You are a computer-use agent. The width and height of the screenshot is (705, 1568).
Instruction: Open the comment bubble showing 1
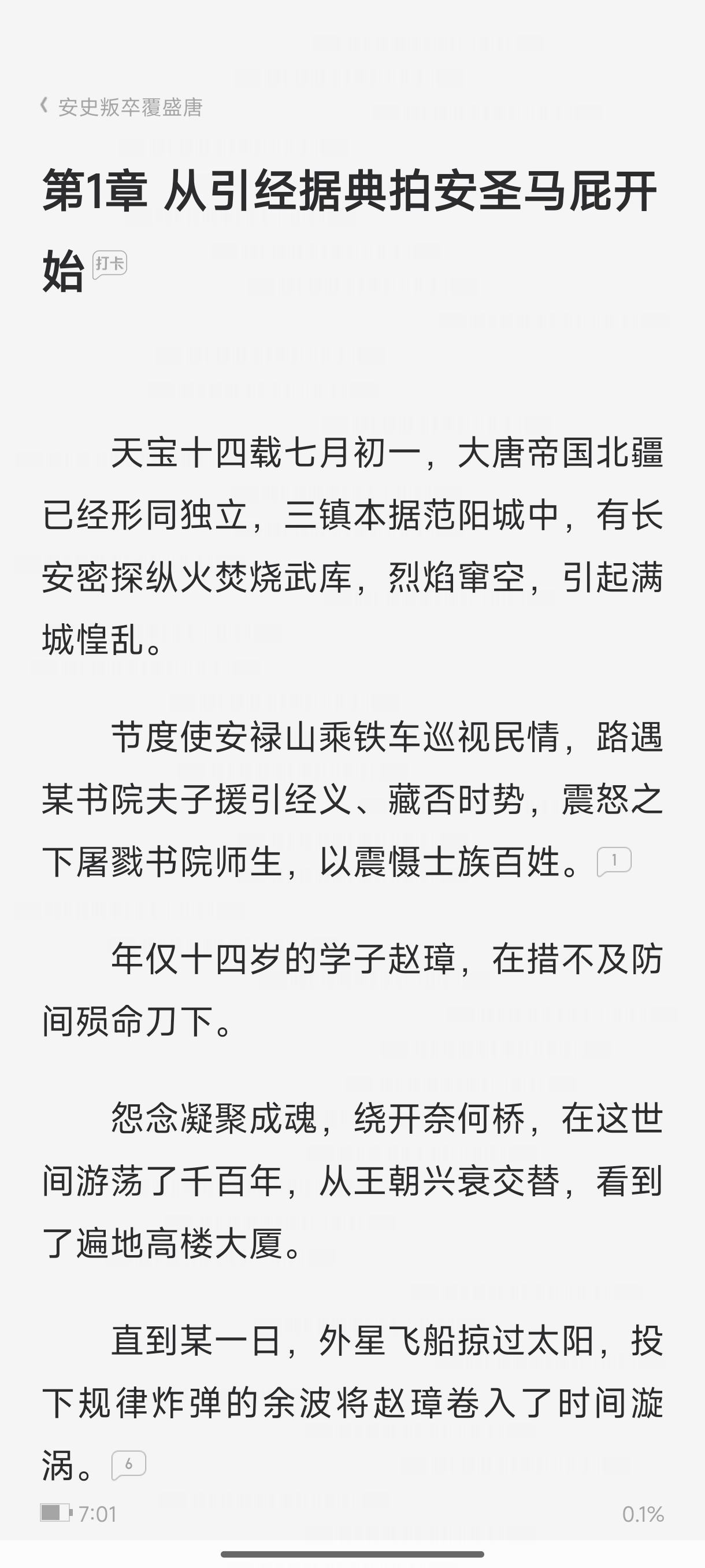614,861
